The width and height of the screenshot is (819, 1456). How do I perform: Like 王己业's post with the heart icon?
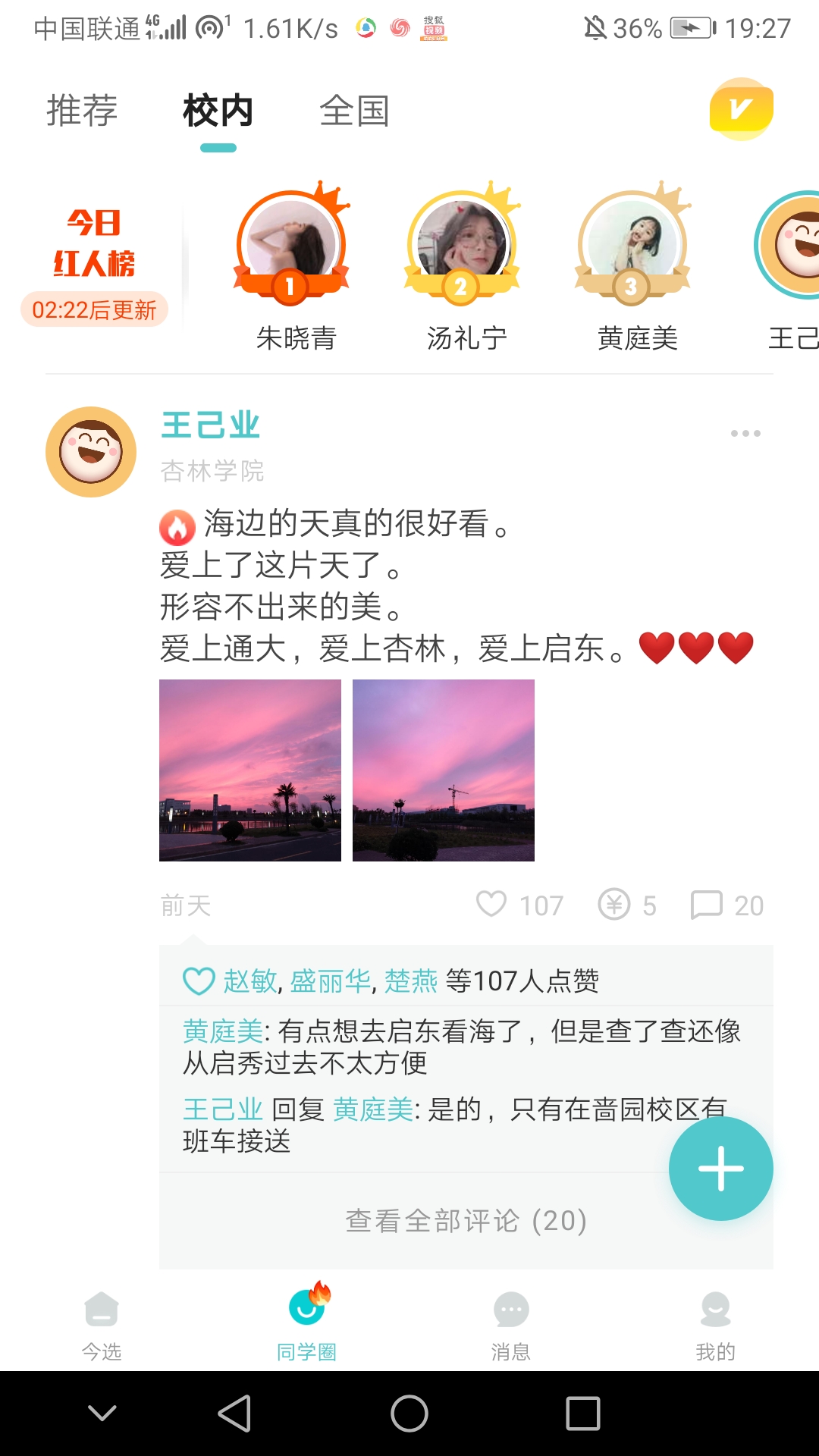tap(491, 904)
